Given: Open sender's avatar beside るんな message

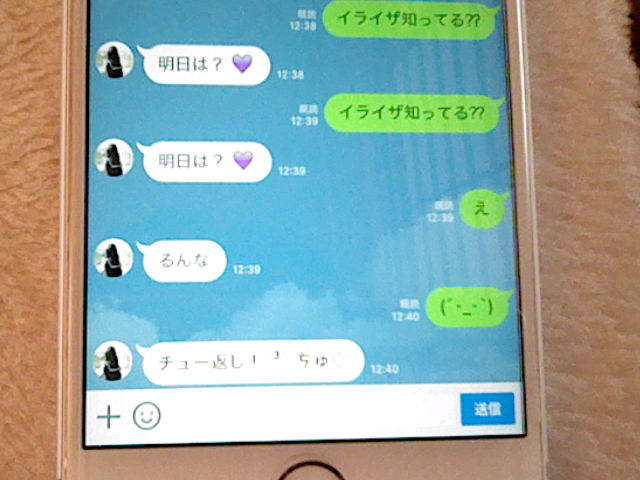Looking at the screenshot, I should (113, 258).
